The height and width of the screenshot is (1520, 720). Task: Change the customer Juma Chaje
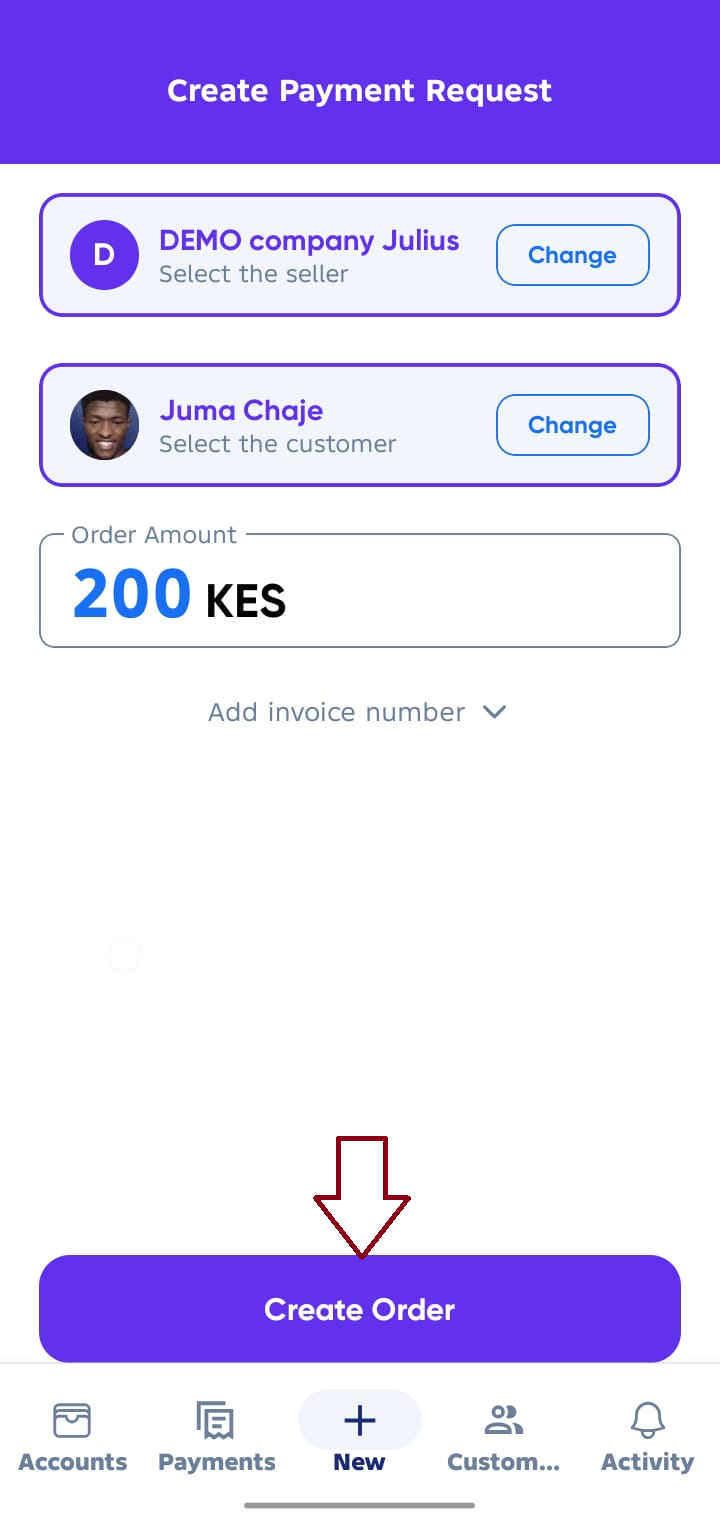[x=572, y=424]
